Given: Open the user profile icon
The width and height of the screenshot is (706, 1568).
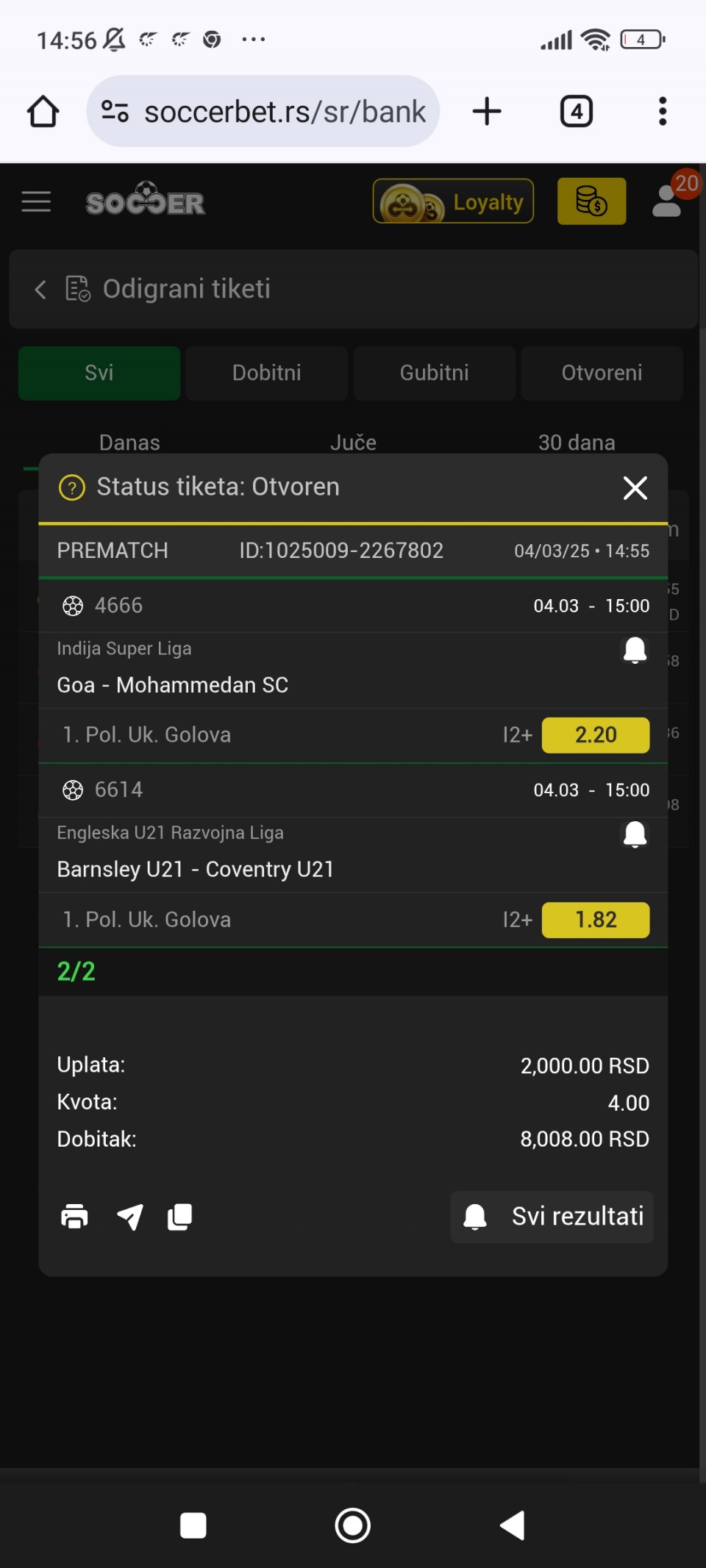Looking at the screenshot, I should pos(668,201).
